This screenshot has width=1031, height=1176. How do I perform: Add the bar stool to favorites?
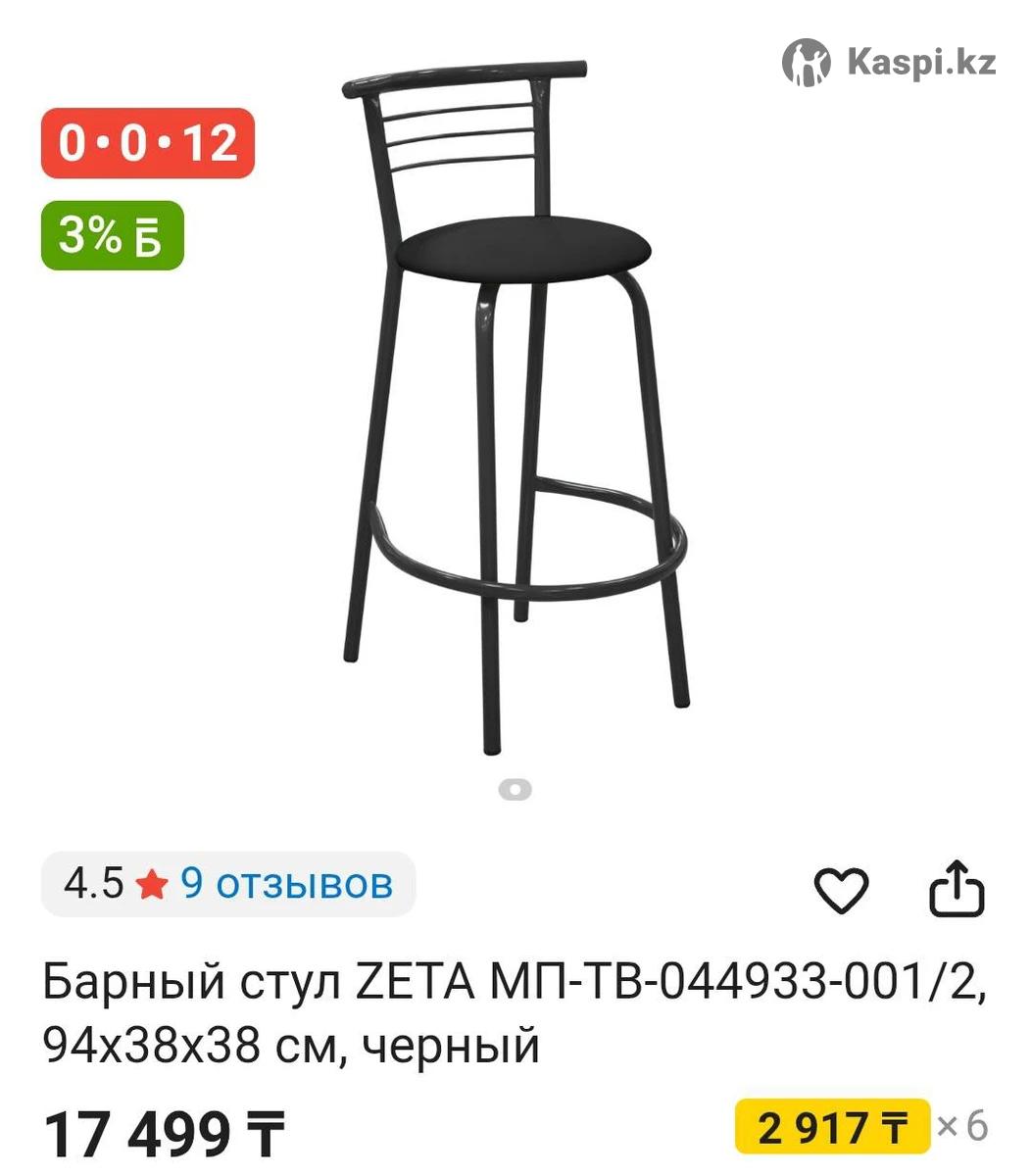tap(841, 890)
